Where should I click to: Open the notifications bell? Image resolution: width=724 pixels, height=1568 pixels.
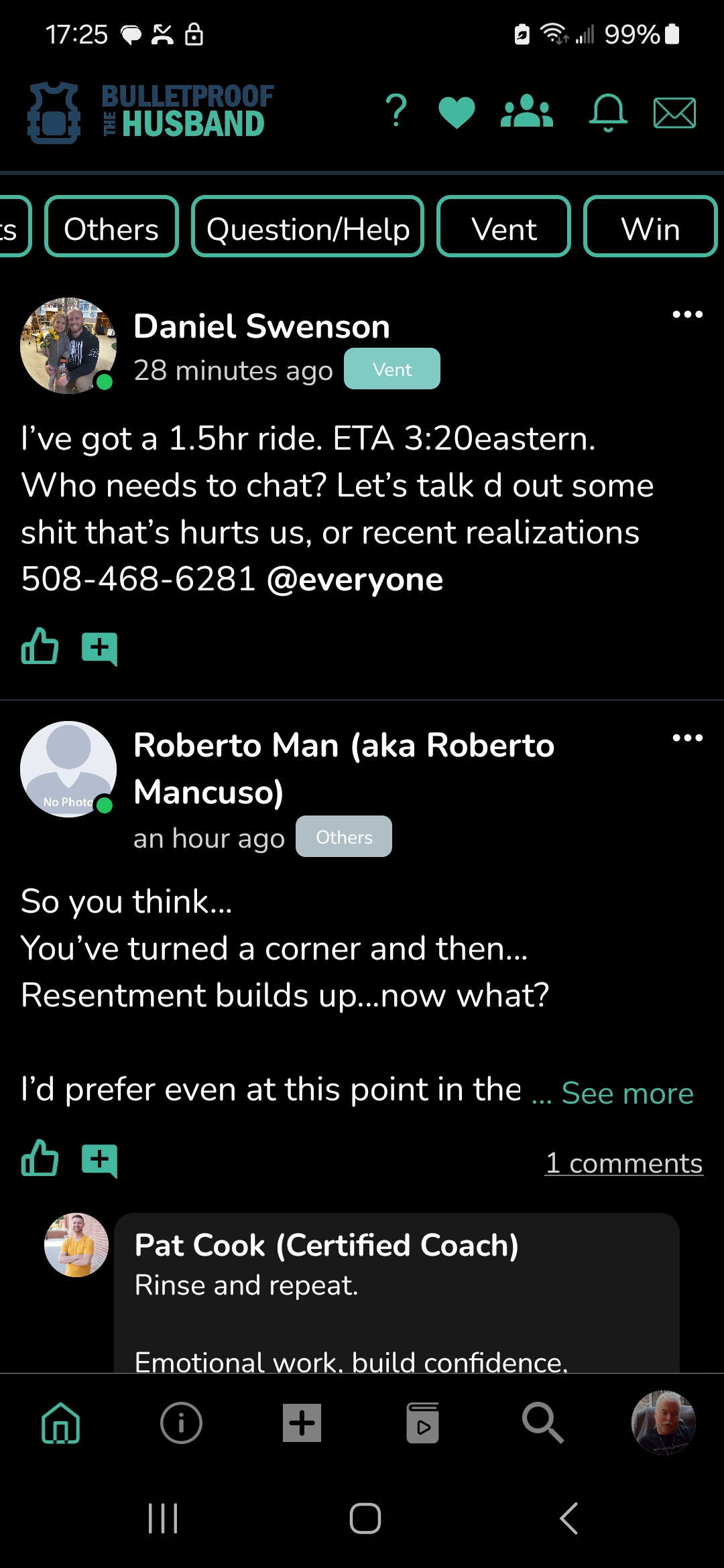click(x=607, y=112)
